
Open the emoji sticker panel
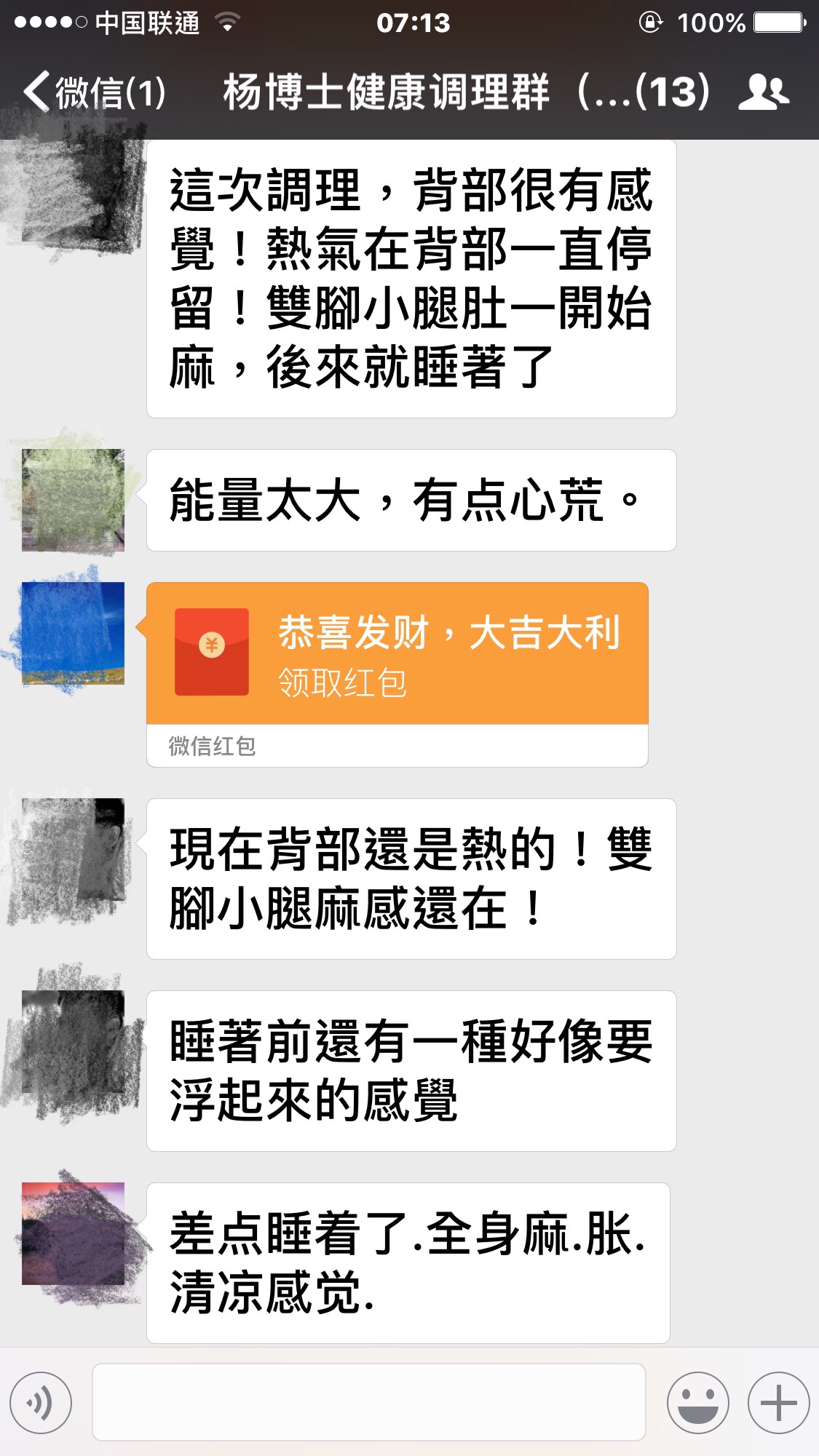pyautogui.click(x=697, y=1402)
